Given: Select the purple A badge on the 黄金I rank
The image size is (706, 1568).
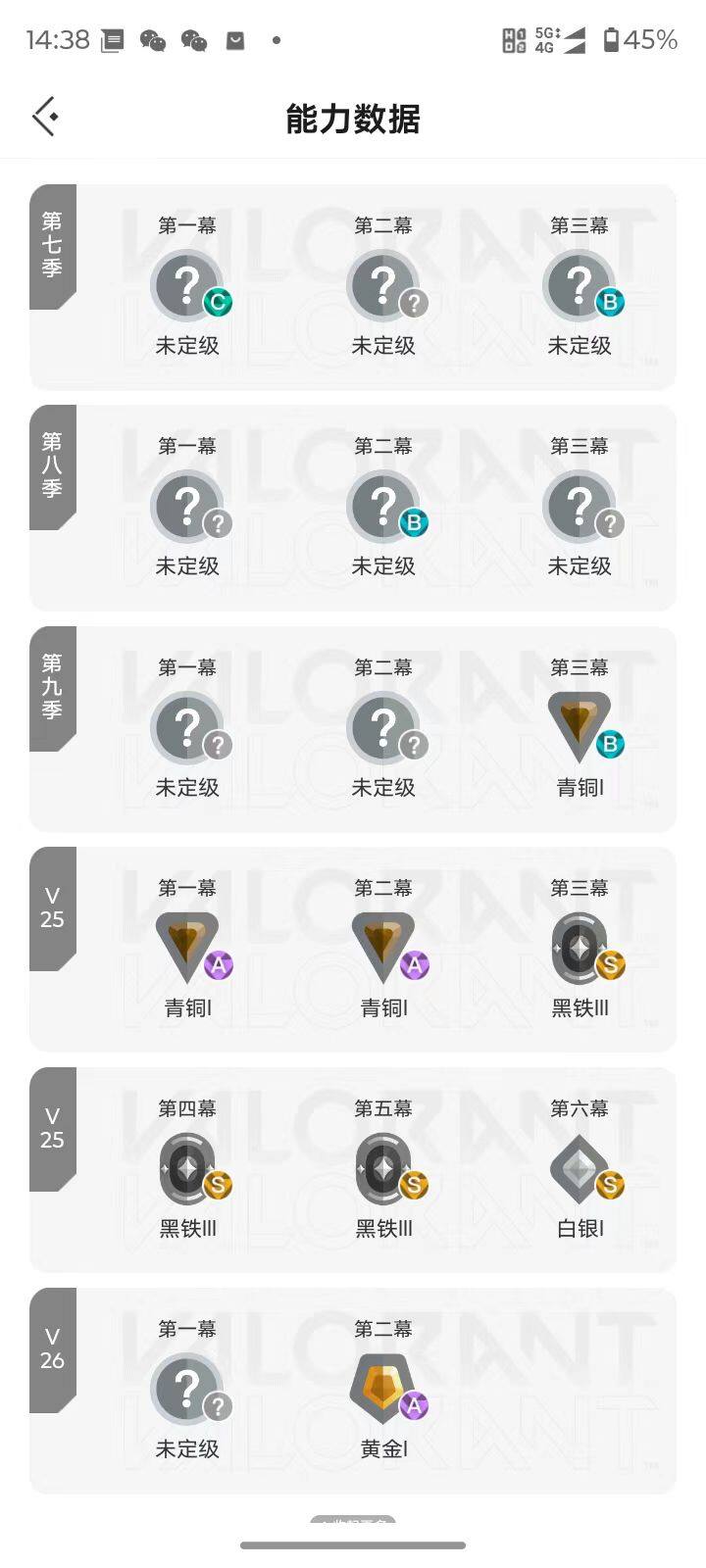Looking at the screenshot, I should 414,1405.
